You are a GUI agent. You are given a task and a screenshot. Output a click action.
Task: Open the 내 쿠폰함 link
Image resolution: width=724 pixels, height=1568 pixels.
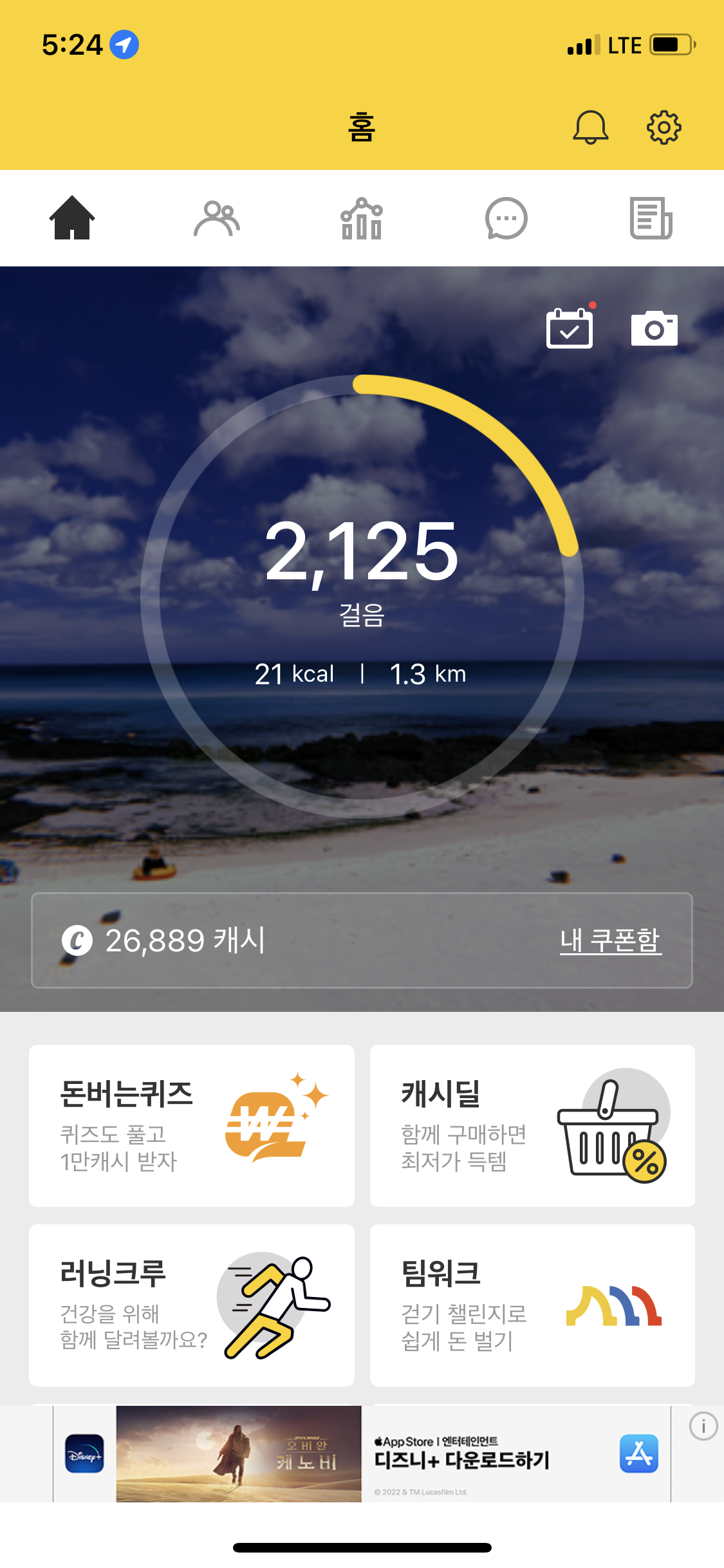click(x=610, y=940)
